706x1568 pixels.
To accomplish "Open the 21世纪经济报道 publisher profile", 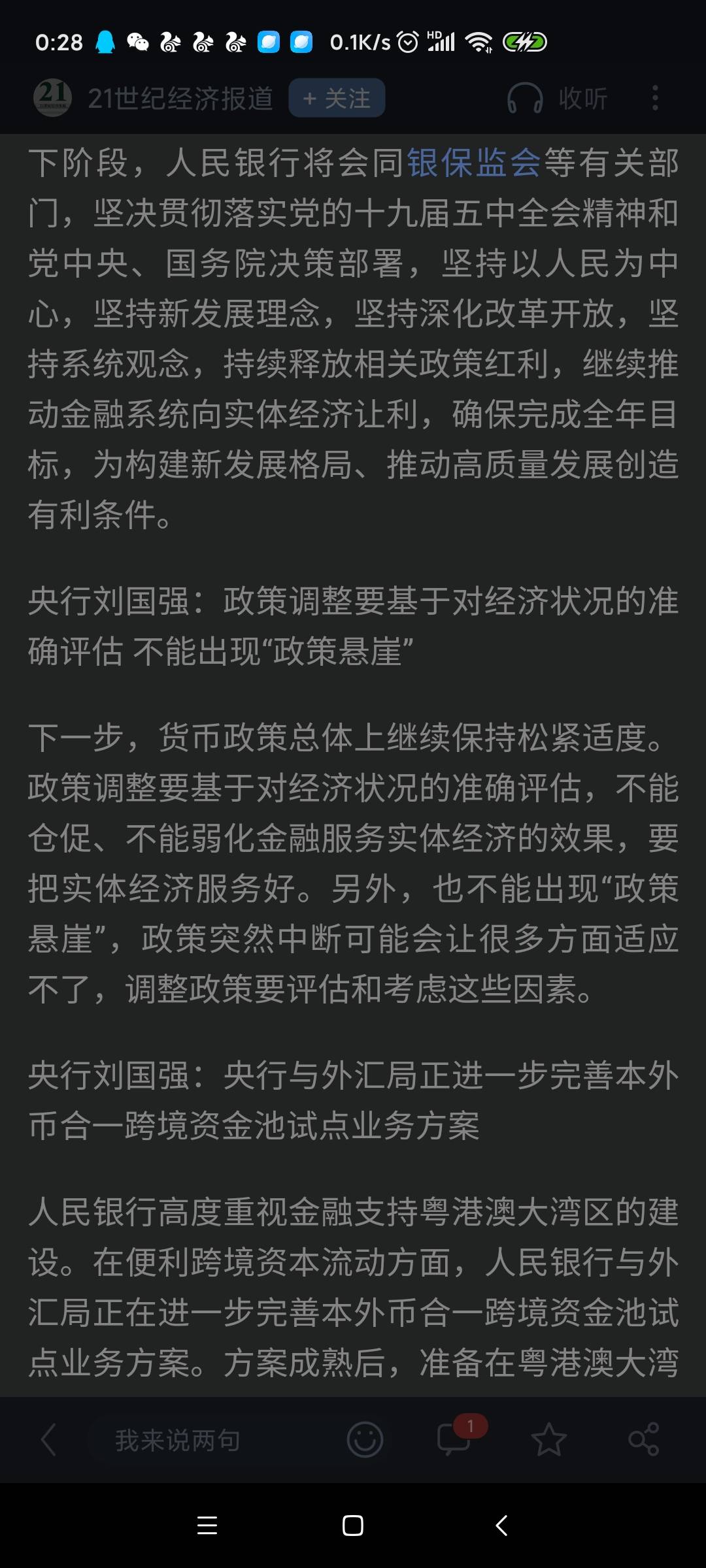I will 180,99.
